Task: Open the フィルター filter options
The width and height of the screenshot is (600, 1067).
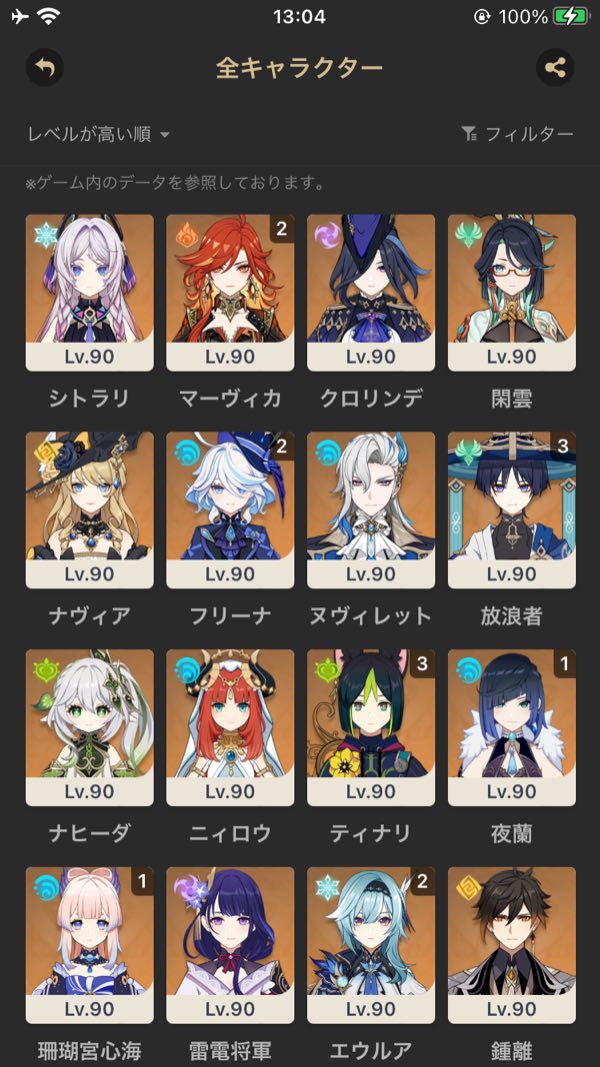Action: pos(517,134)
